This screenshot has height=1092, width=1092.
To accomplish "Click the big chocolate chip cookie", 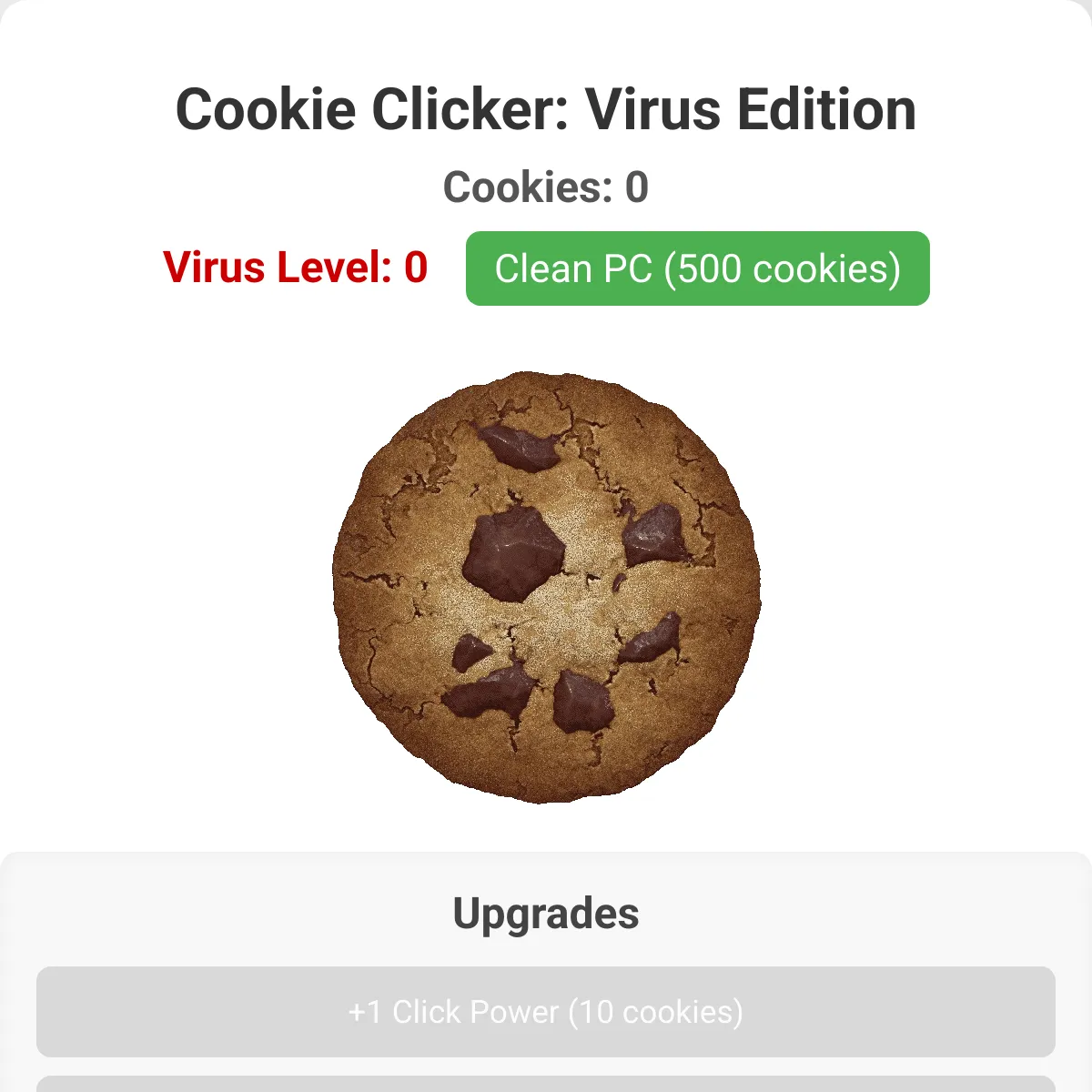I will (x=546, y=587).
